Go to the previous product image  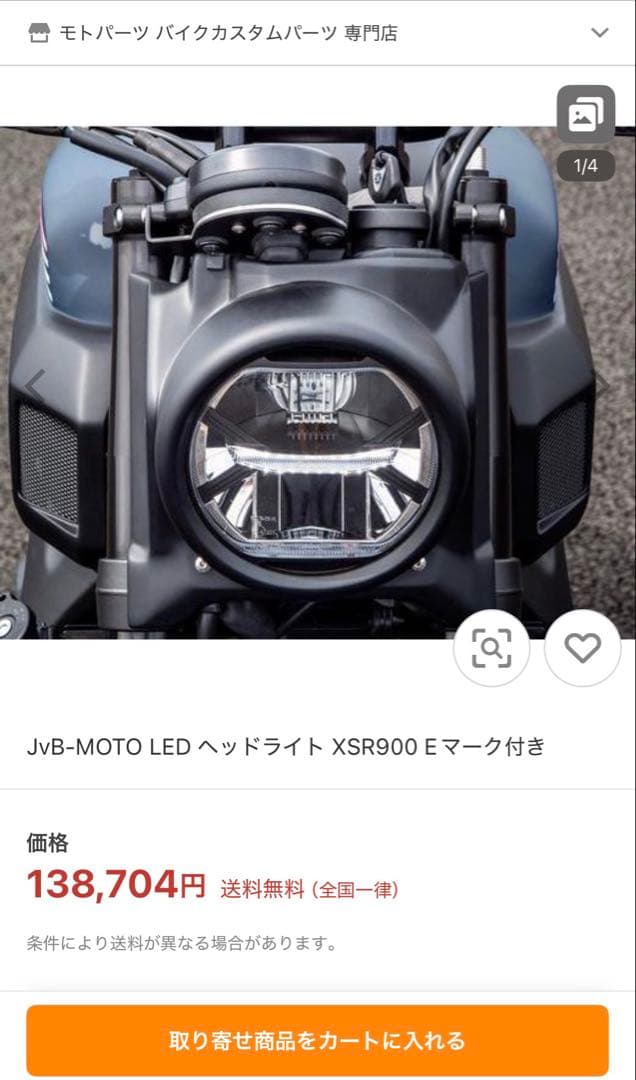click(x=35, y=384)
